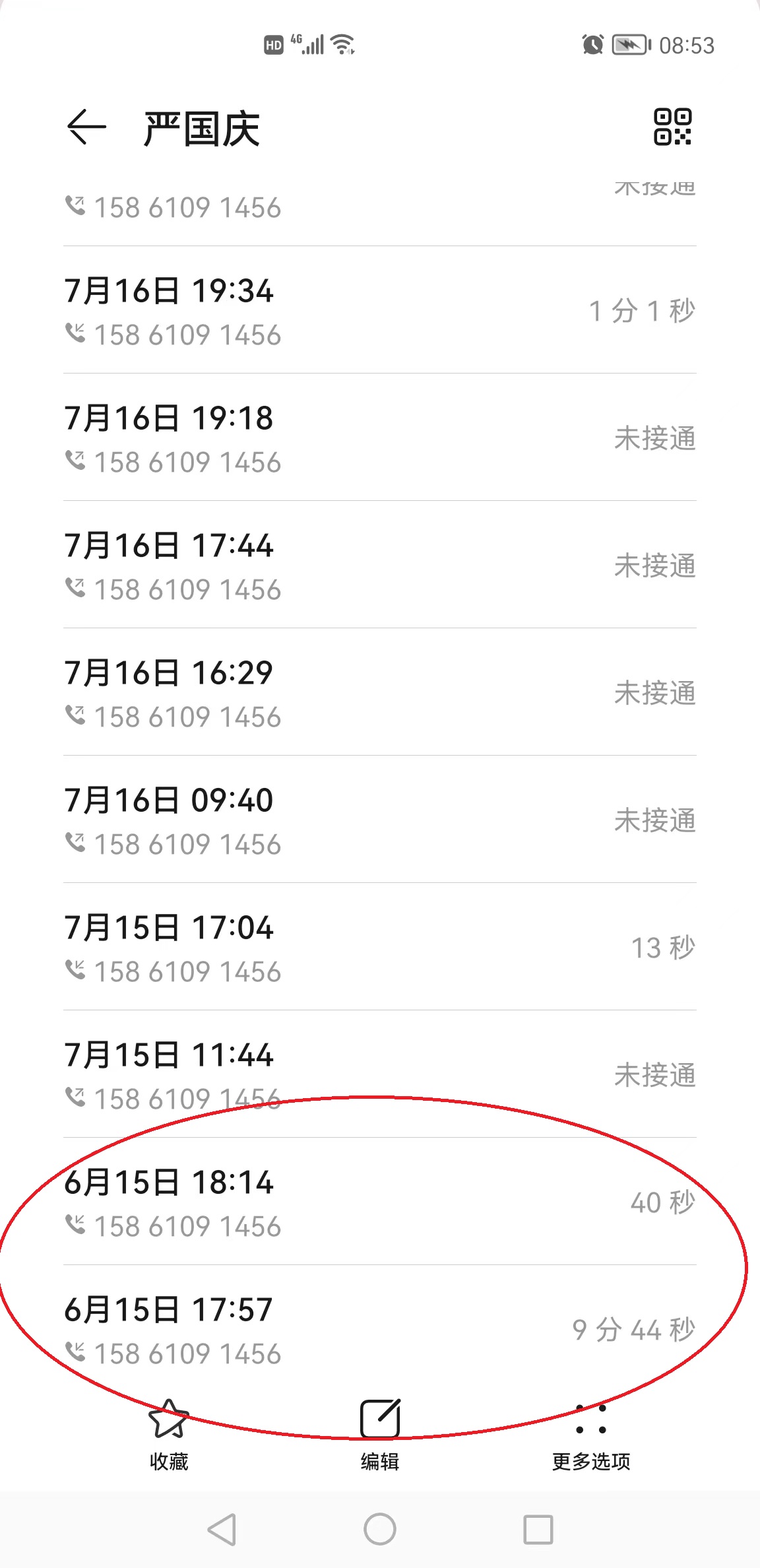Tap the 7月15日 11:44 call entry
Viewport: 760px width, 1568px height.
[379, 1075]
